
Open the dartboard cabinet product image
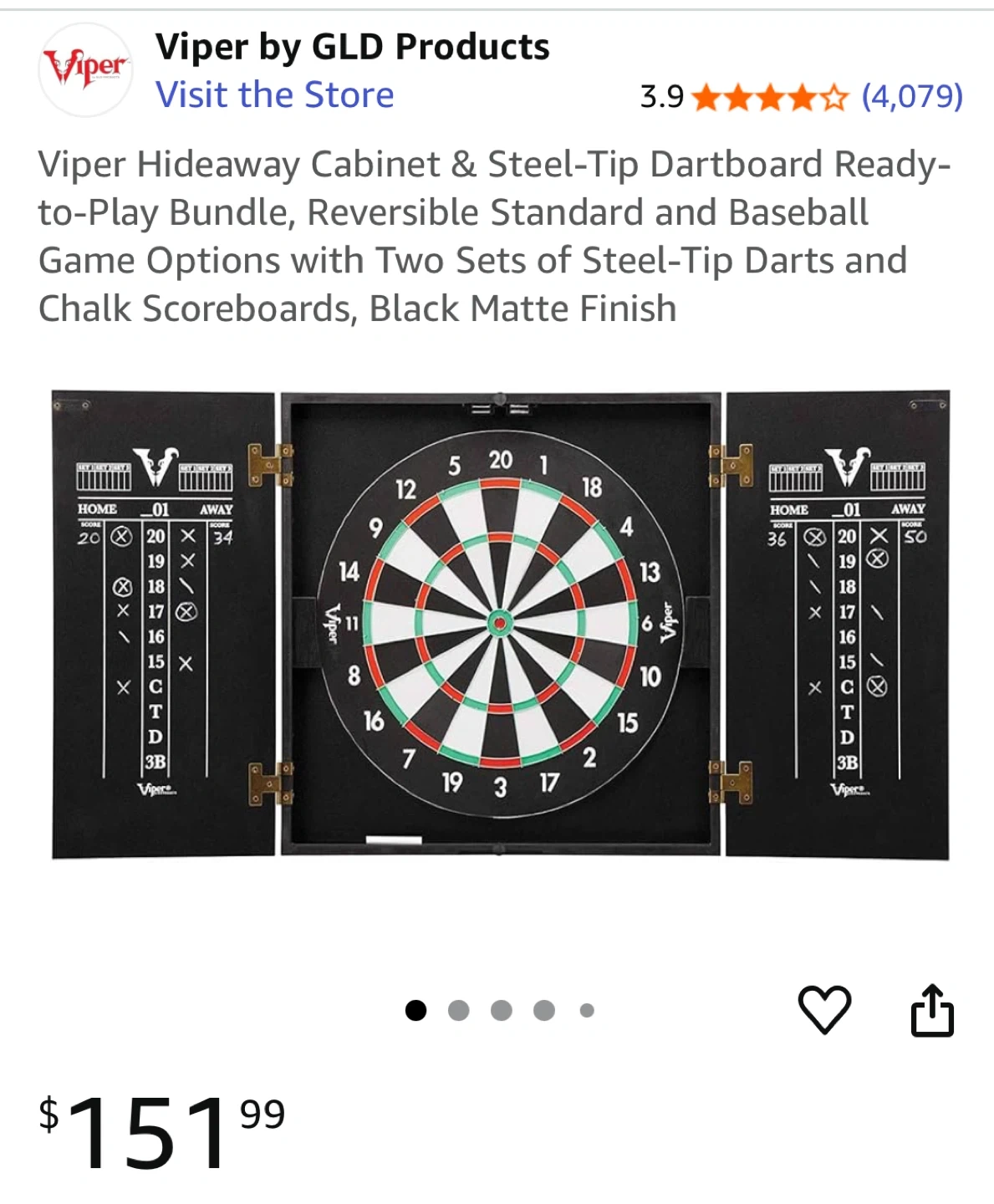500,623
